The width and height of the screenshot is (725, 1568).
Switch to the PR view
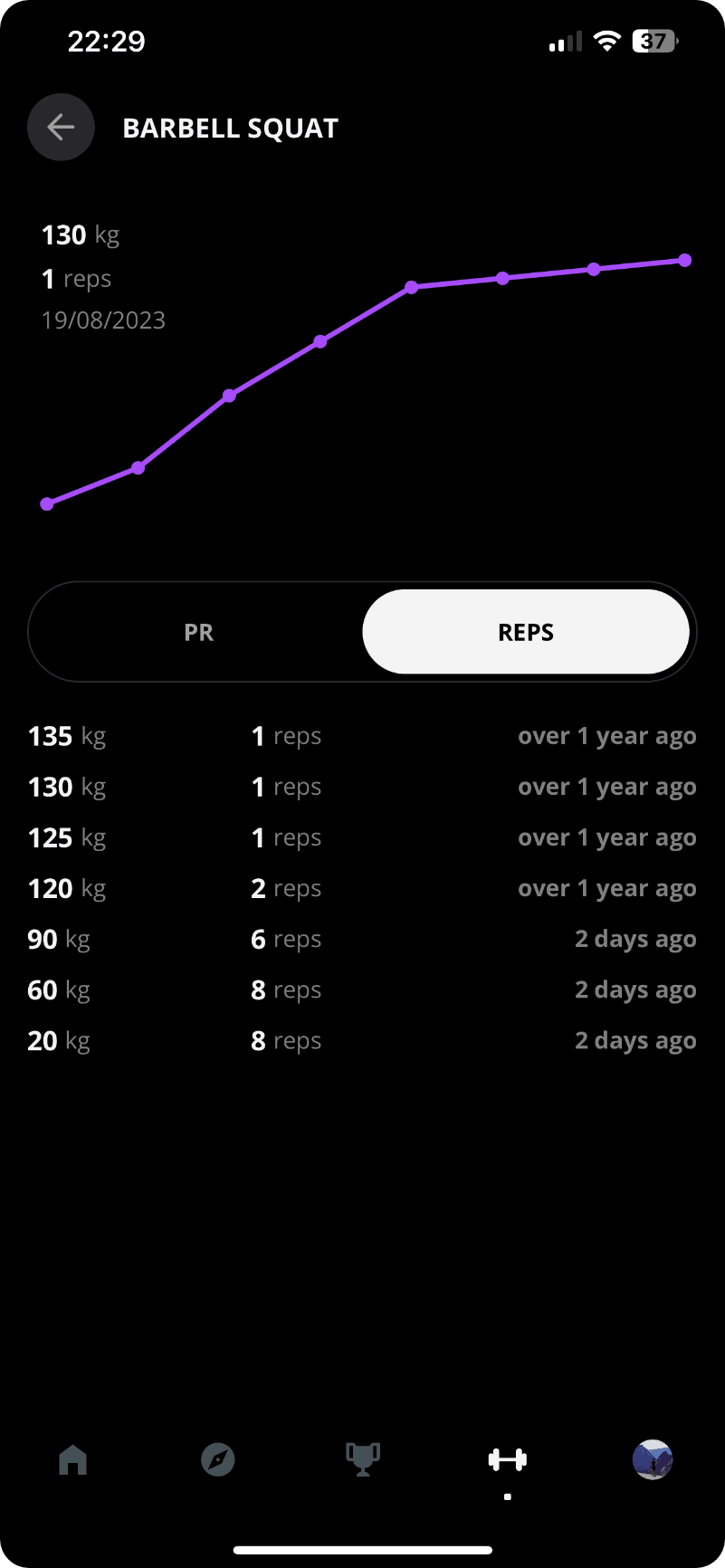pyautogui.click(x=198, y=632)
